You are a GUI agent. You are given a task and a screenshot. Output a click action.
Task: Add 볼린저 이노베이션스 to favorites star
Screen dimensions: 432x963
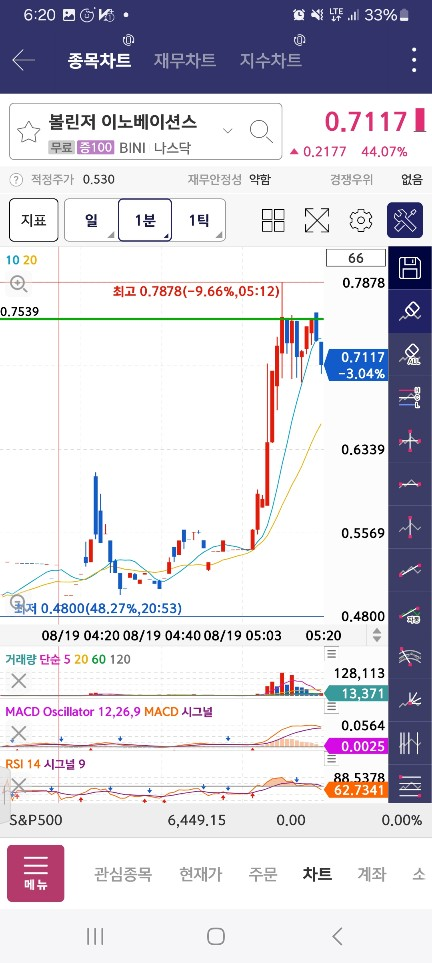(x=28, y=131)
